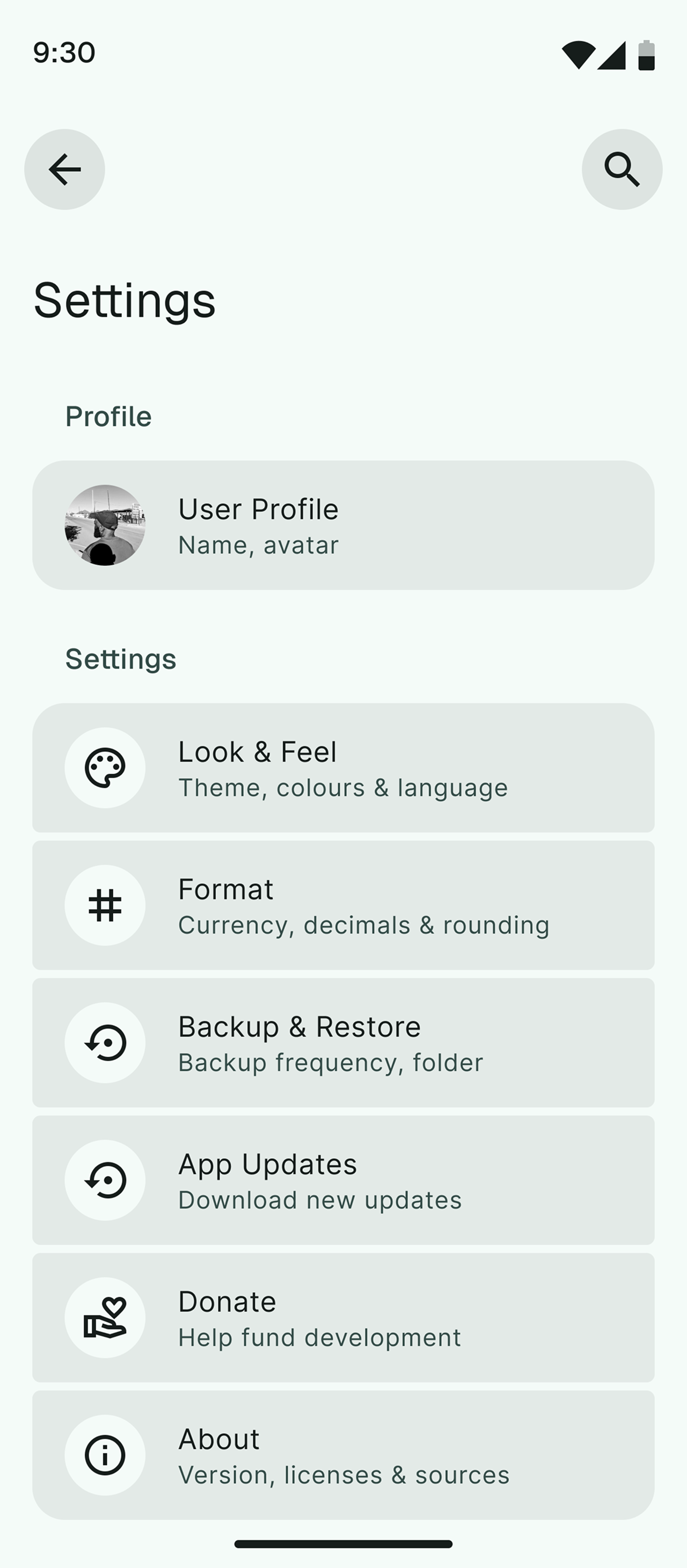Open Look & Feel theme settings

(344, 768)
